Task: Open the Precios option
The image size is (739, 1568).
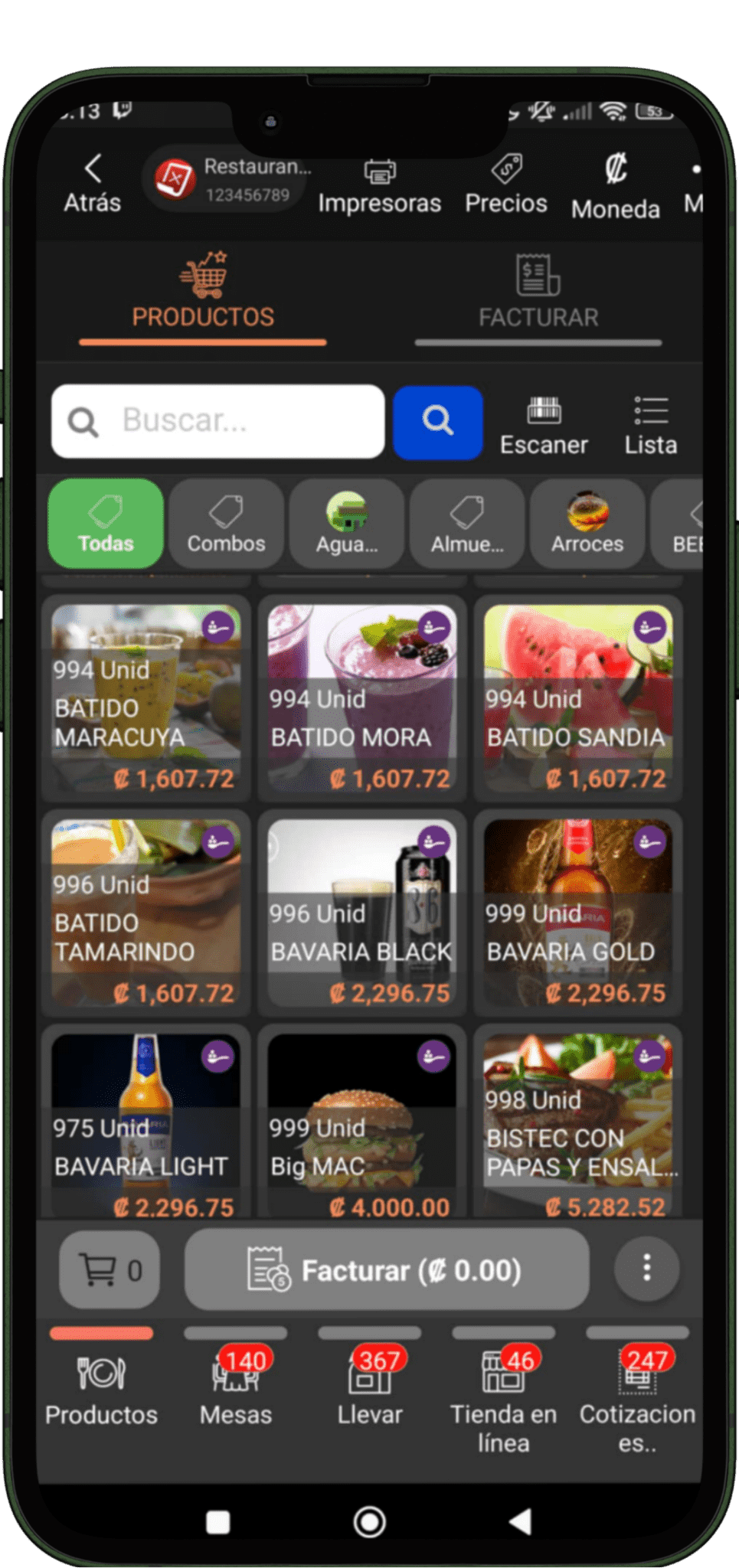Action: point(506,185)
